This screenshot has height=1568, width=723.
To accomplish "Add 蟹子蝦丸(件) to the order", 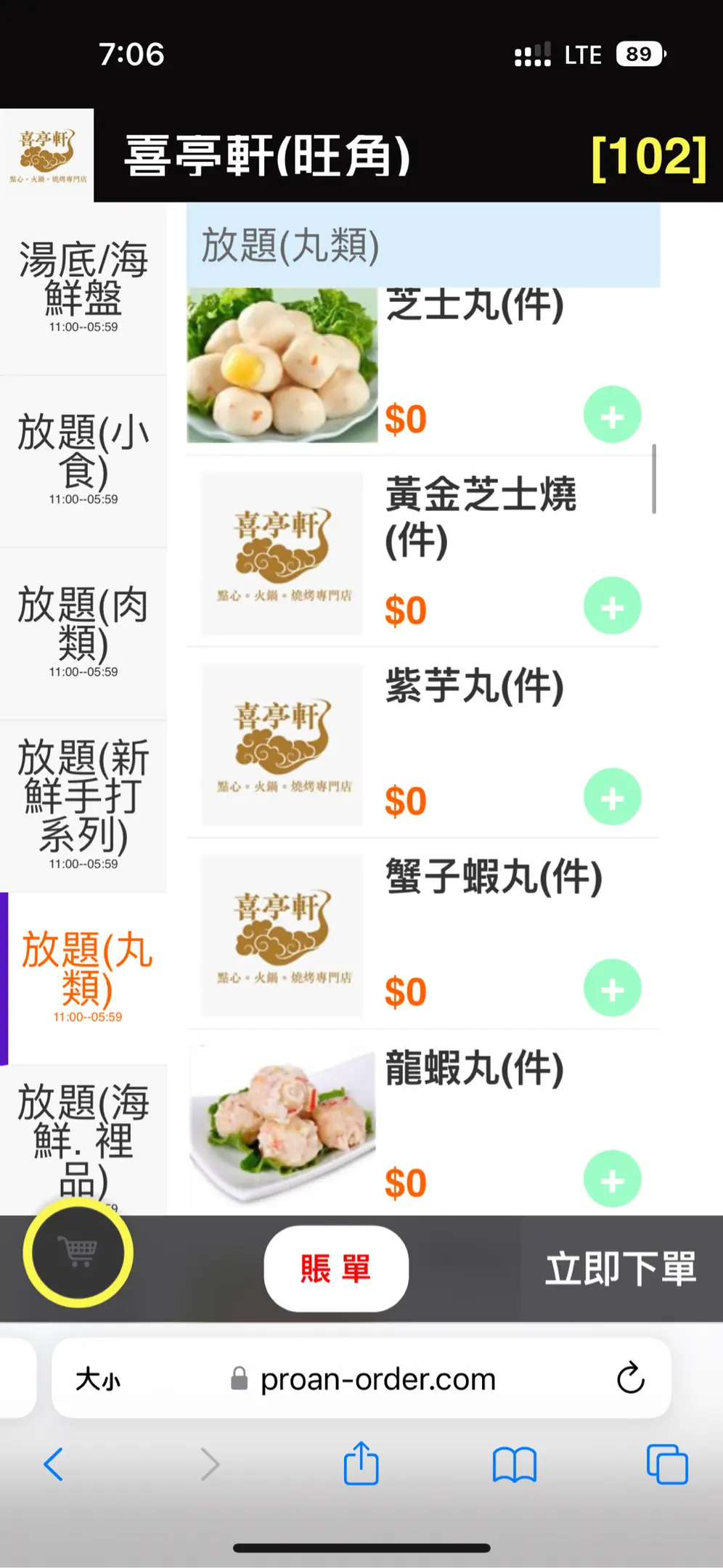I will tap(612, 988).
